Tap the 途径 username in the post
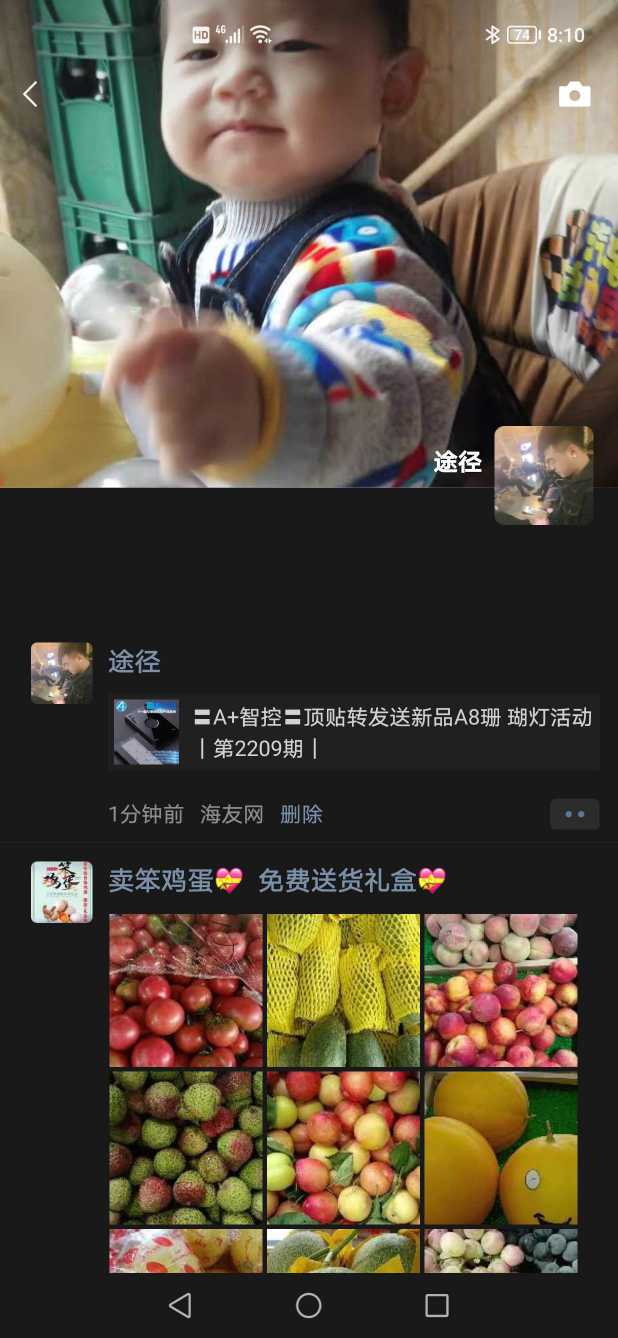The width and height of the screenshot is (618, 1338). (x=134, y=662)
